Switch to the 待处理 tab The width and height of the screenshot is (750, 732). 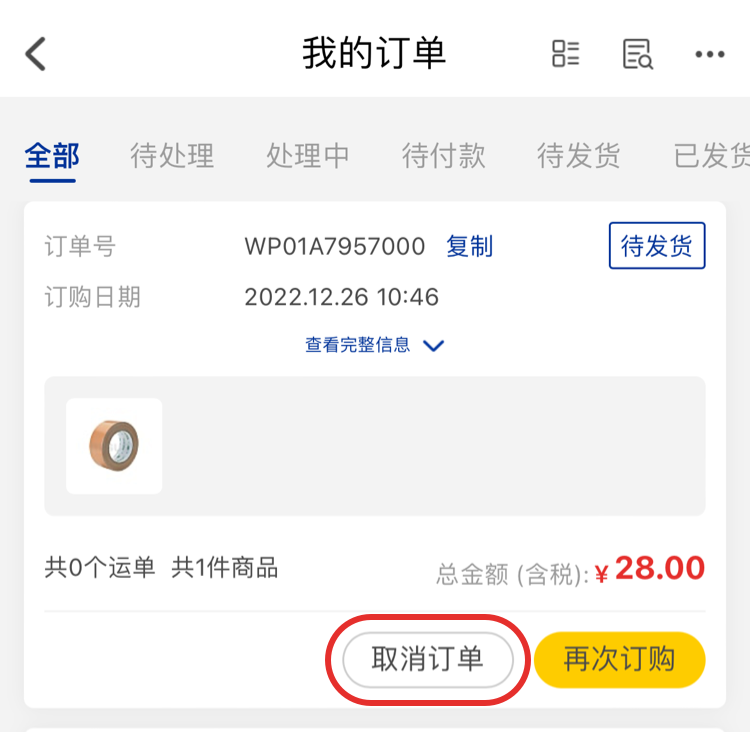point(172,156)
